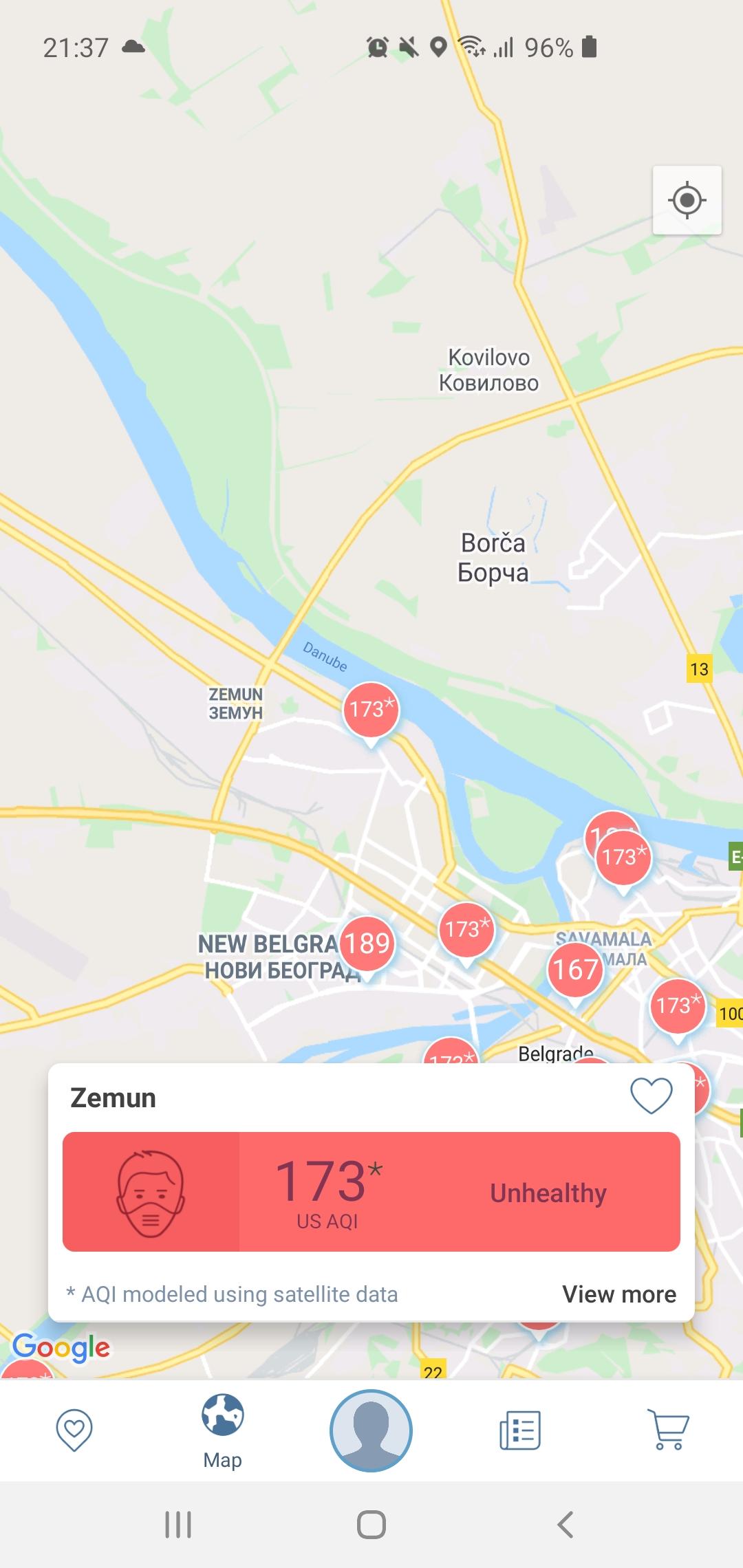The width and height of the screenshot is (743, 1568).
Task: Add Zemun to favorites with heart icon
Action: point(651,1096)
